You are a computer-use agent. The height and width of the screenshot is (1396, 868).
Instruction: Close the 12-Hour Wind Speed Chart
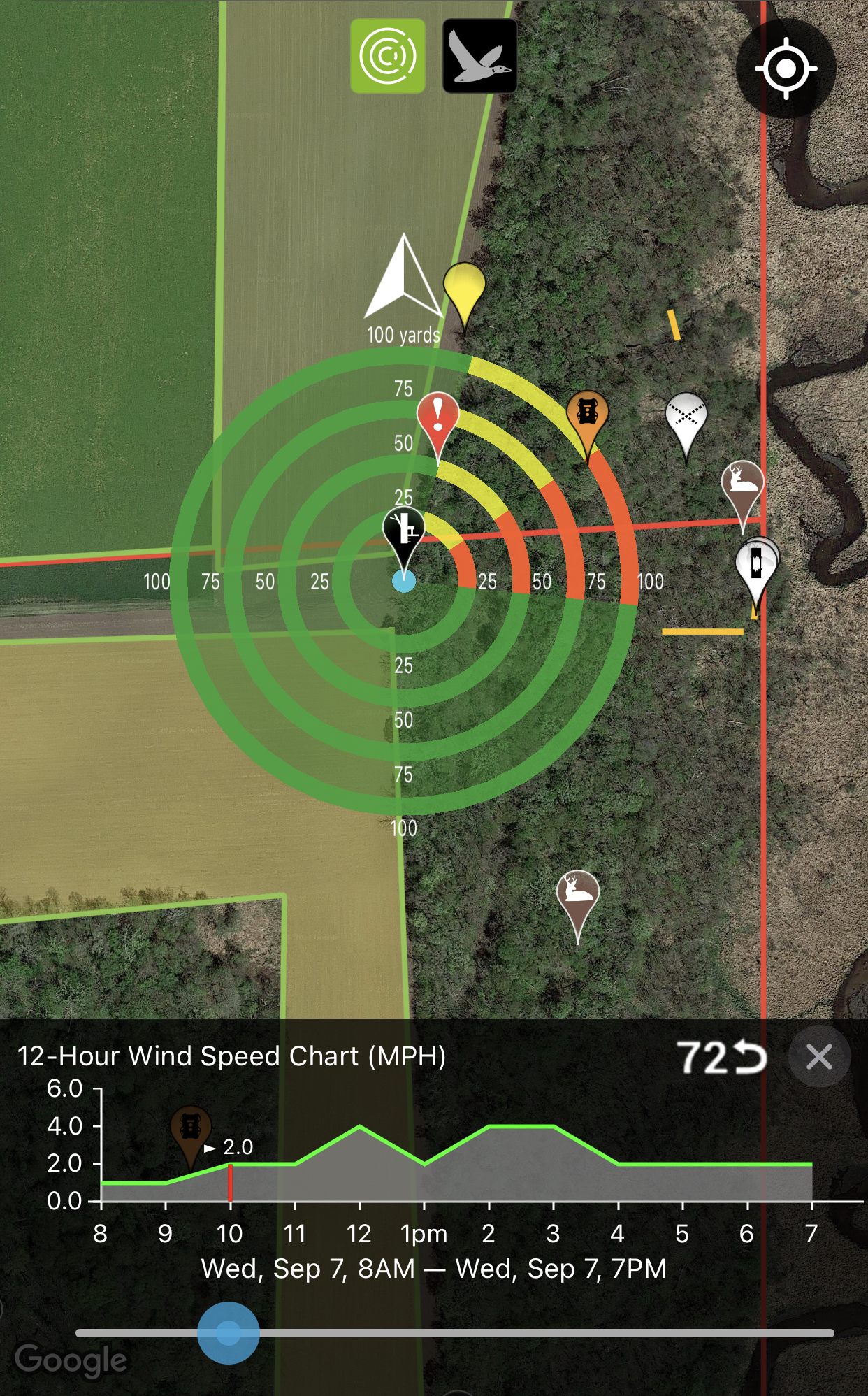[x=819, y=1057]
